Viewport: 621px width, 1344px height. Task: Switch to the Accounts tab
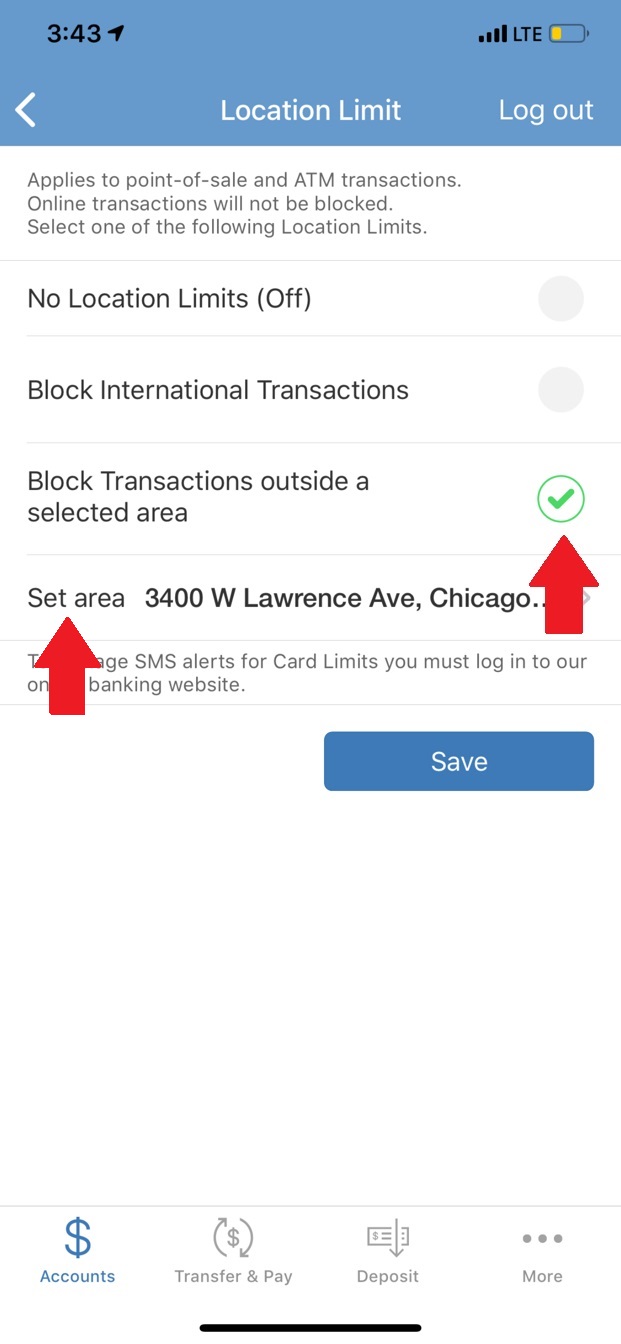(77, 1250)
